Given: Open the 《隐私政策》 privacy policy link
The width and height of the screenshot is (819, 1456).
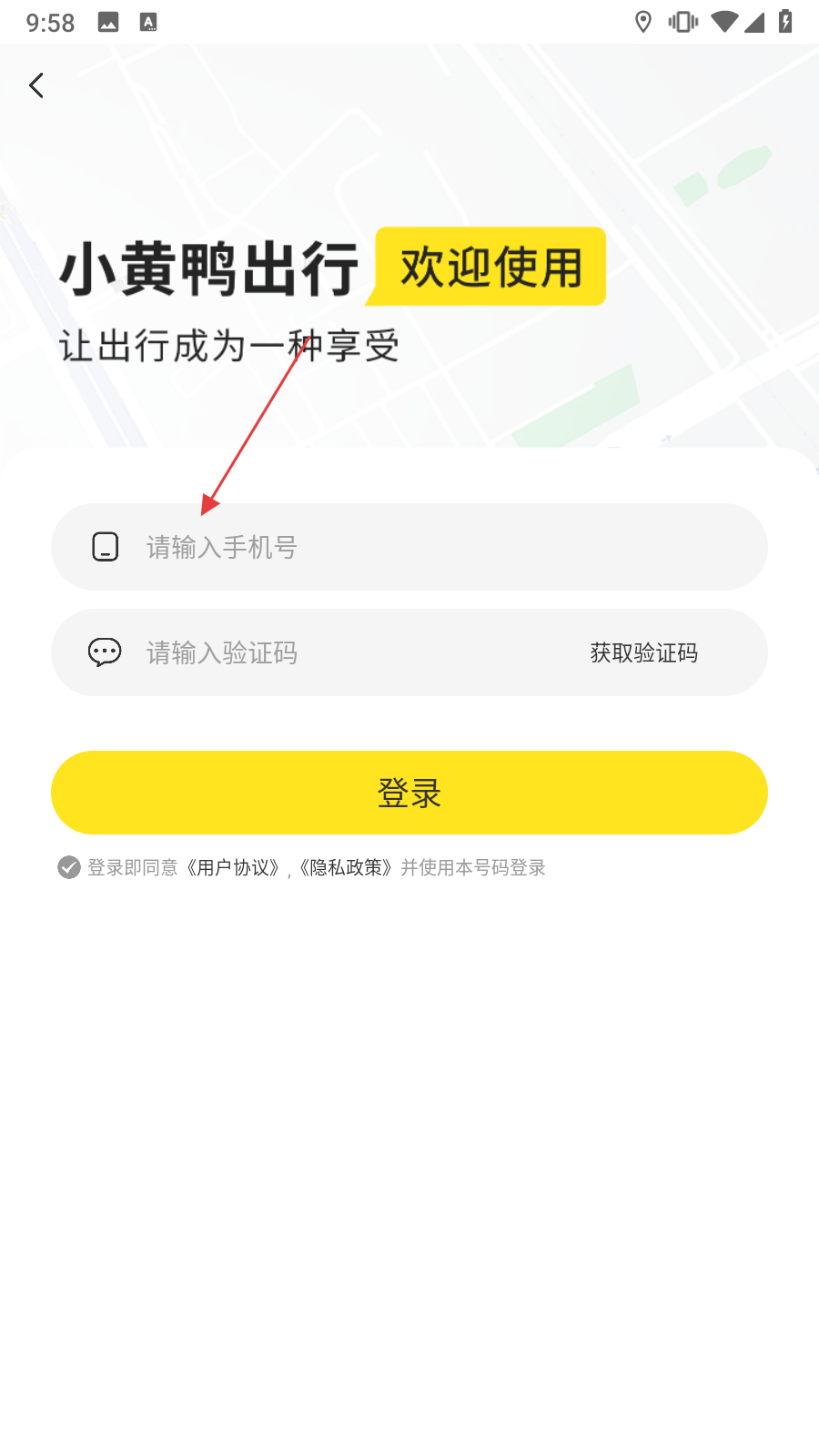Looking at the screenshot, I should [x=346, y=867].
